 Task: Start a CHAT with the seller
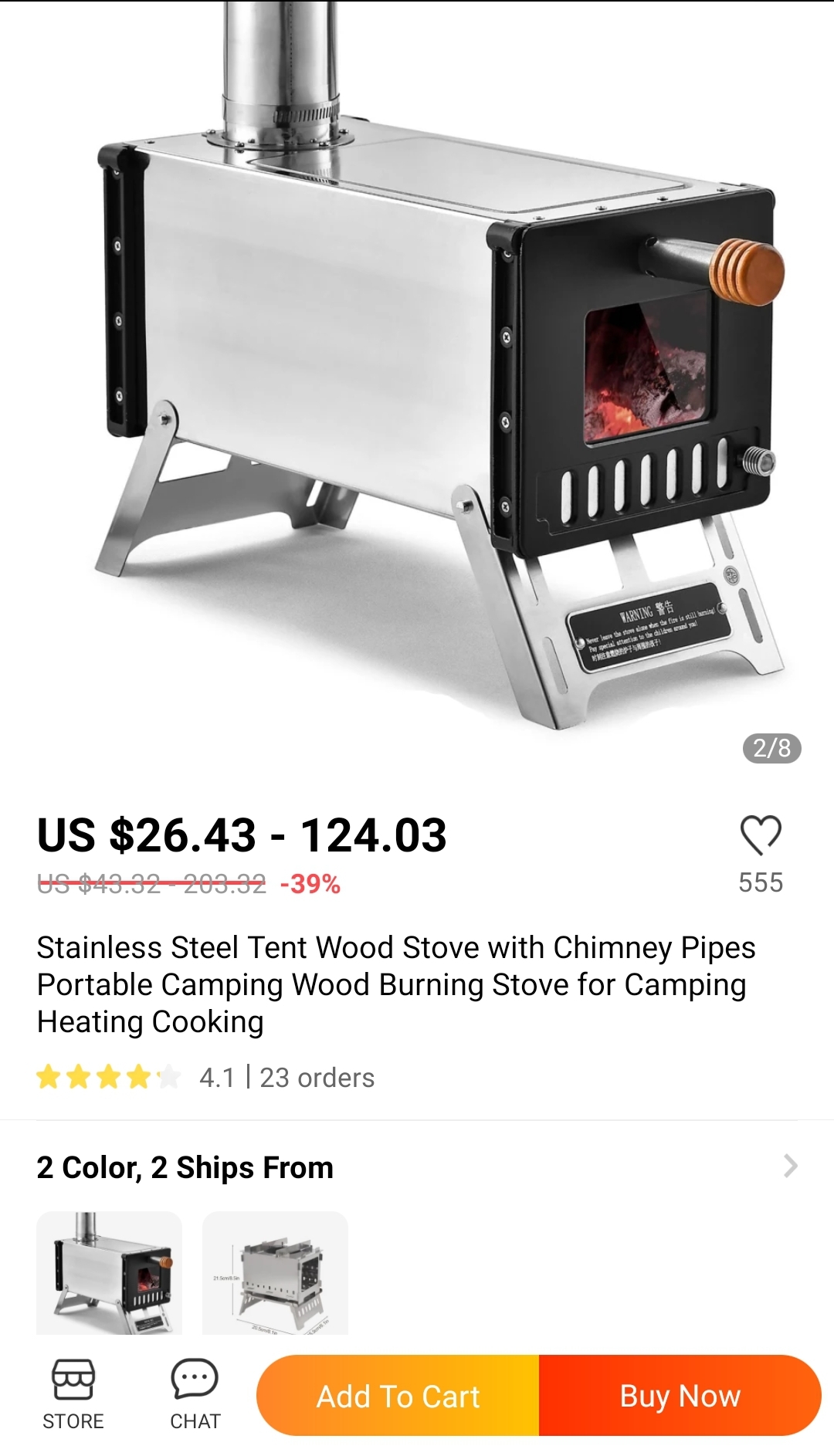[195, 1394]
